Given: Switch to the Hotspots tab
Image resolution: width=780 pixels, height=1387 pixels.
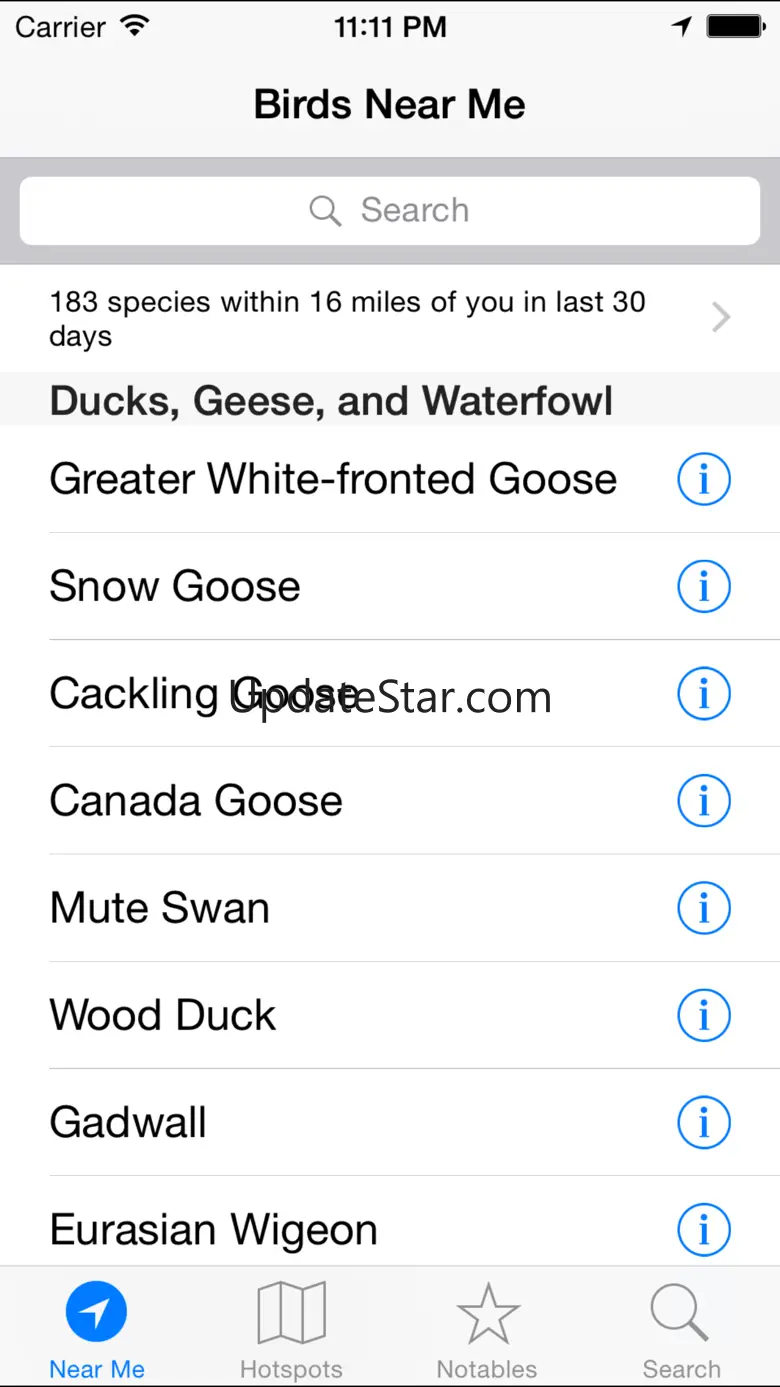Looking at the screenshot, I should tap(291, 1329).
